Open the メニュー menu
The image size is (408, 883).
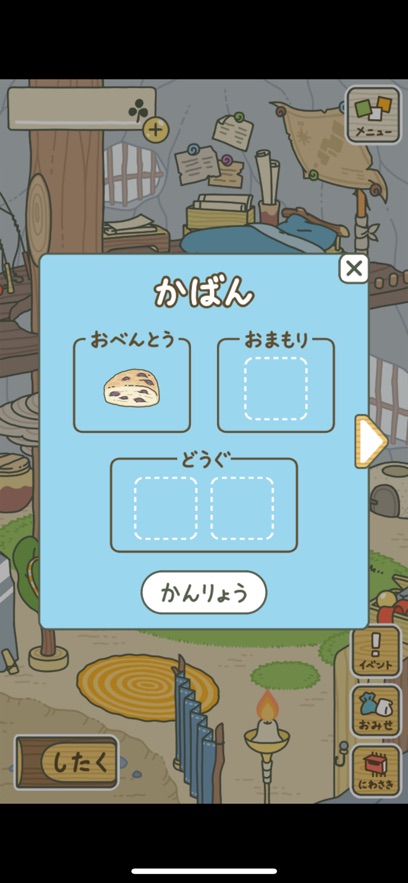coord(373,115)
